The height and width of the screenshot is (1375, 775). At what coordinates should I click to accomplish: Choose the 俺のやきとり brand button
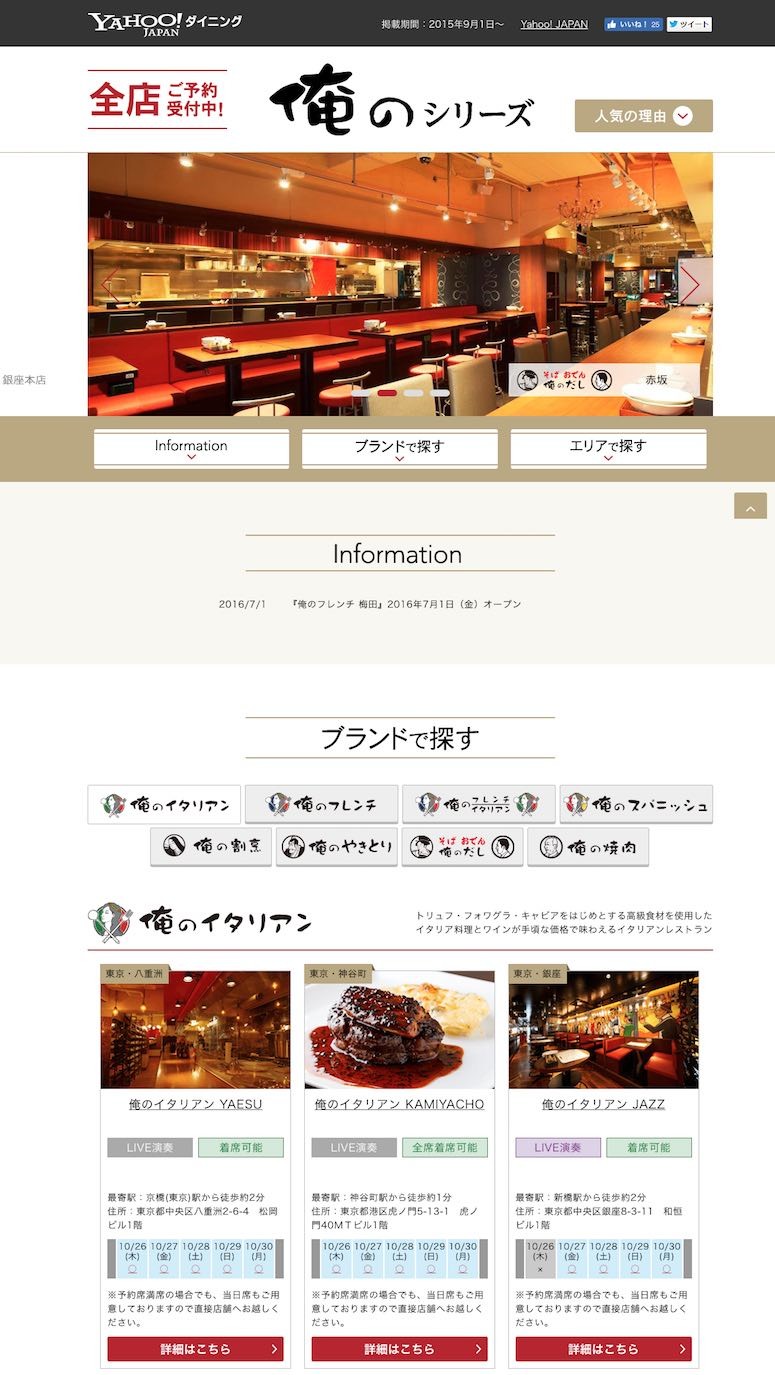[337, 846]
